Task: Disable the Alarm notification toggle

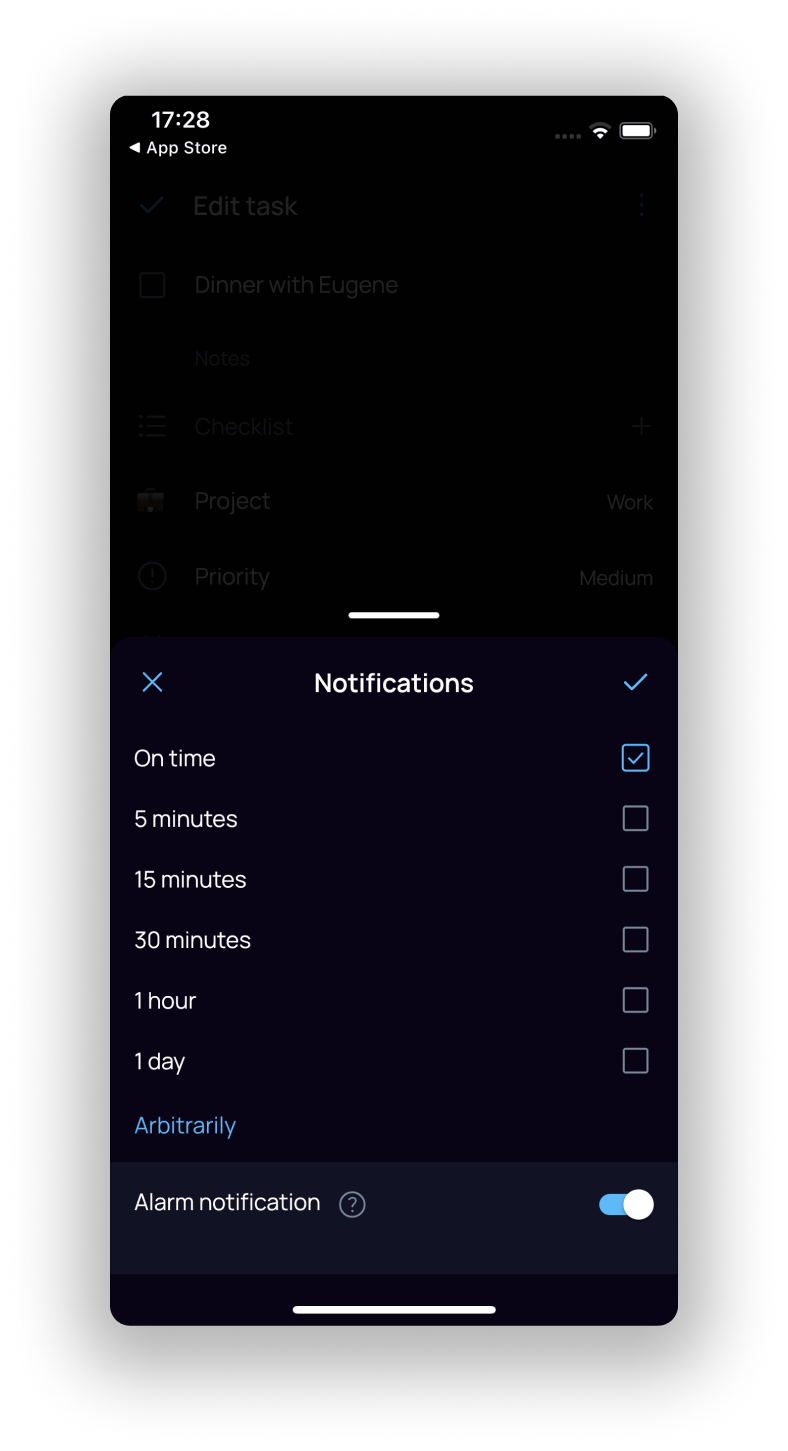Action: pyautogui.click(x=624, y=1204)
